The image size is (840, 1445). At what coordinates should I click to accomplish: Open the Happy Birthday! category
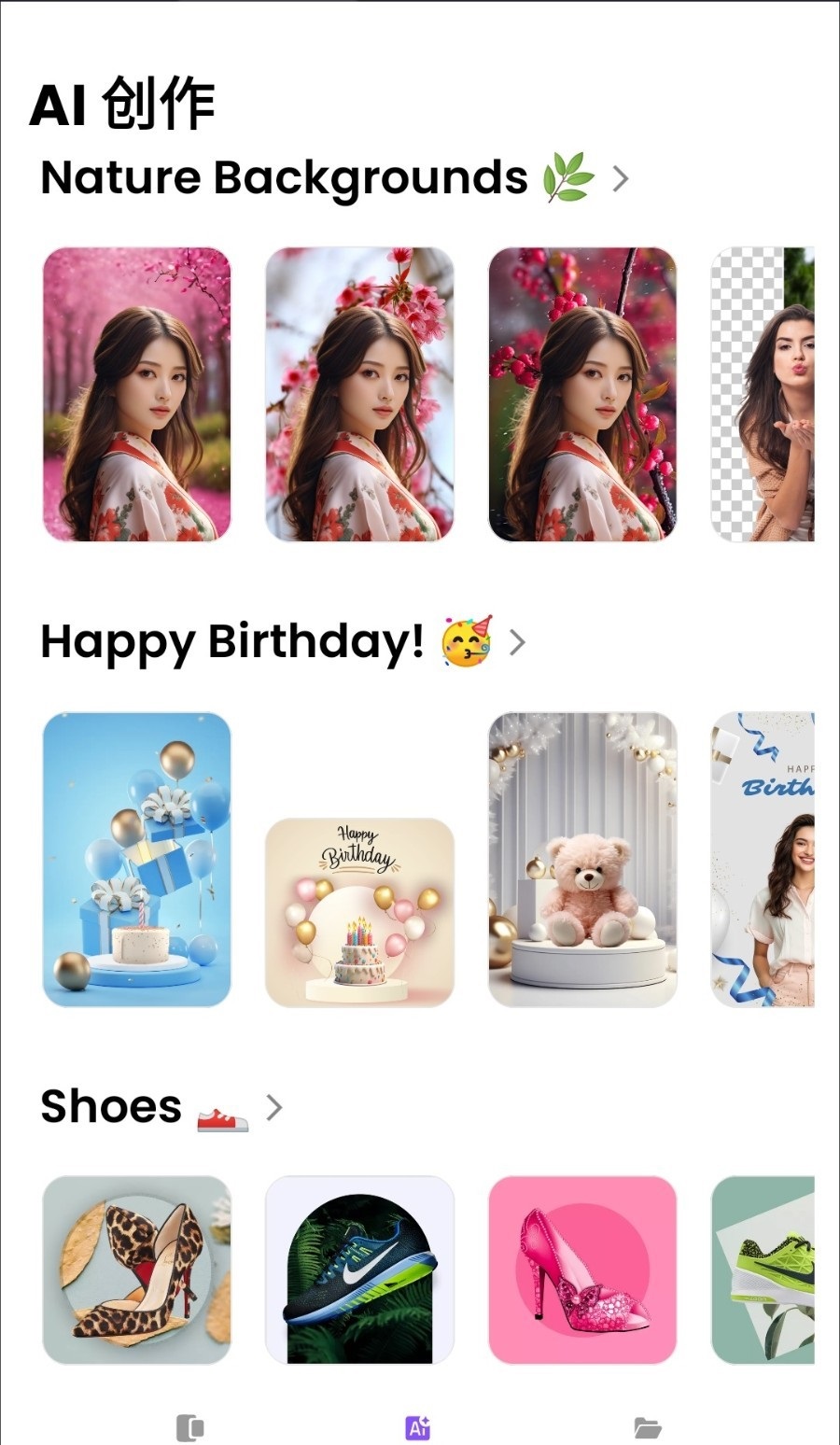tap(517, 642)
